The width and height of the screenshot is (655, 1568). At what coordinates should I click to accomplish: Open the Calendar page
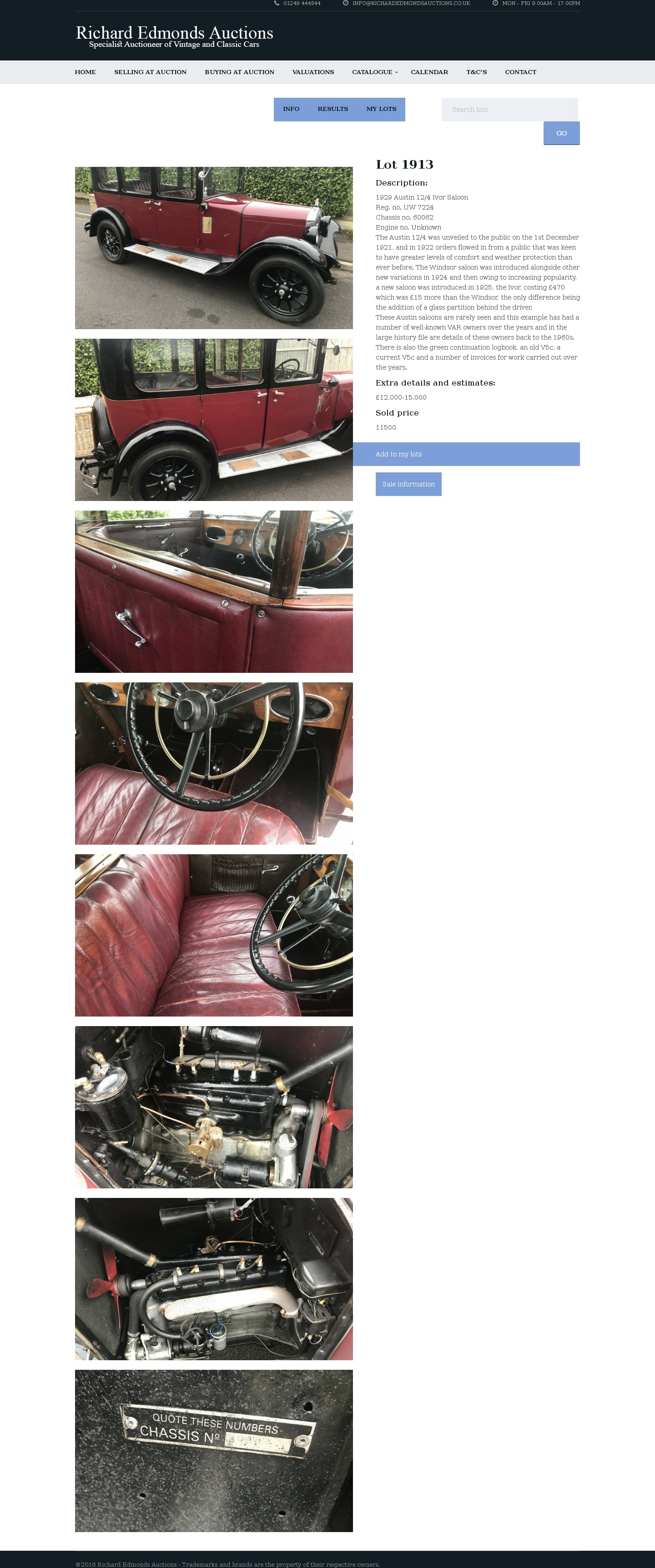coord(429,72)
